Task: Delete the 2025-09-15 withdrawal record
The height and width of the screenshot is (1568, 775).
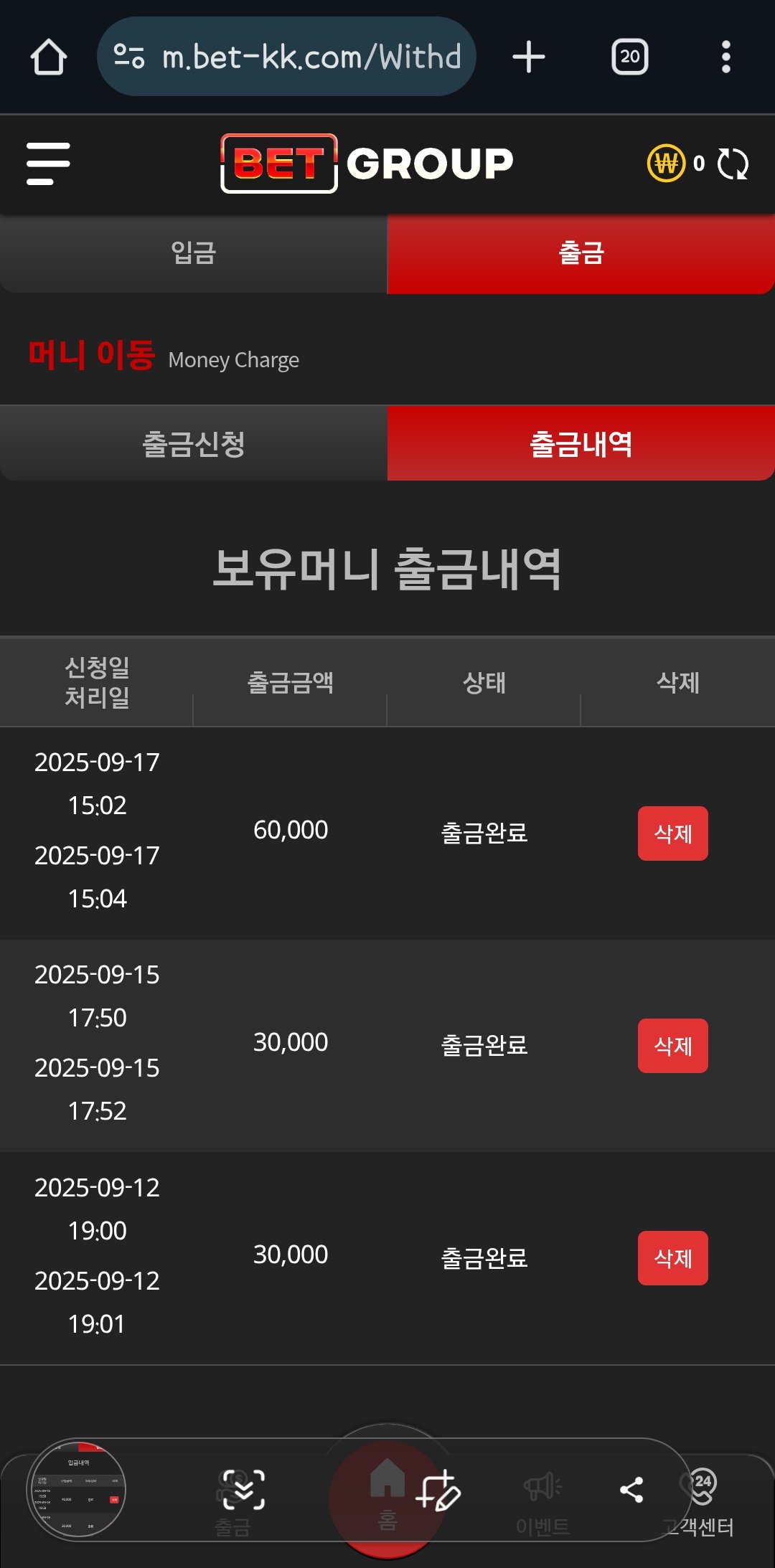Action: coord(672,1046)
